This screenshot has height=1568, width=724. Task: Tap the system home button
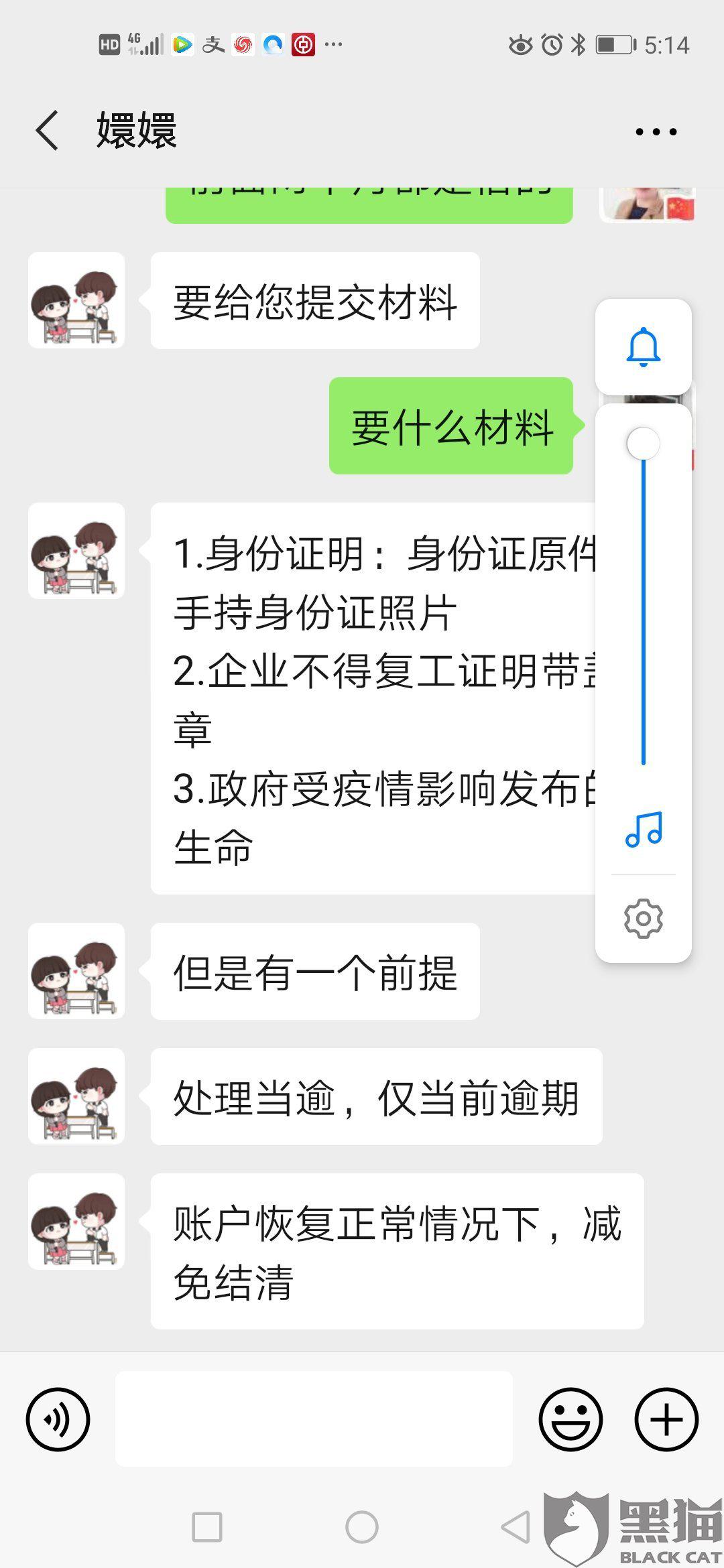pyautogui.click(x=361, y=1528)
